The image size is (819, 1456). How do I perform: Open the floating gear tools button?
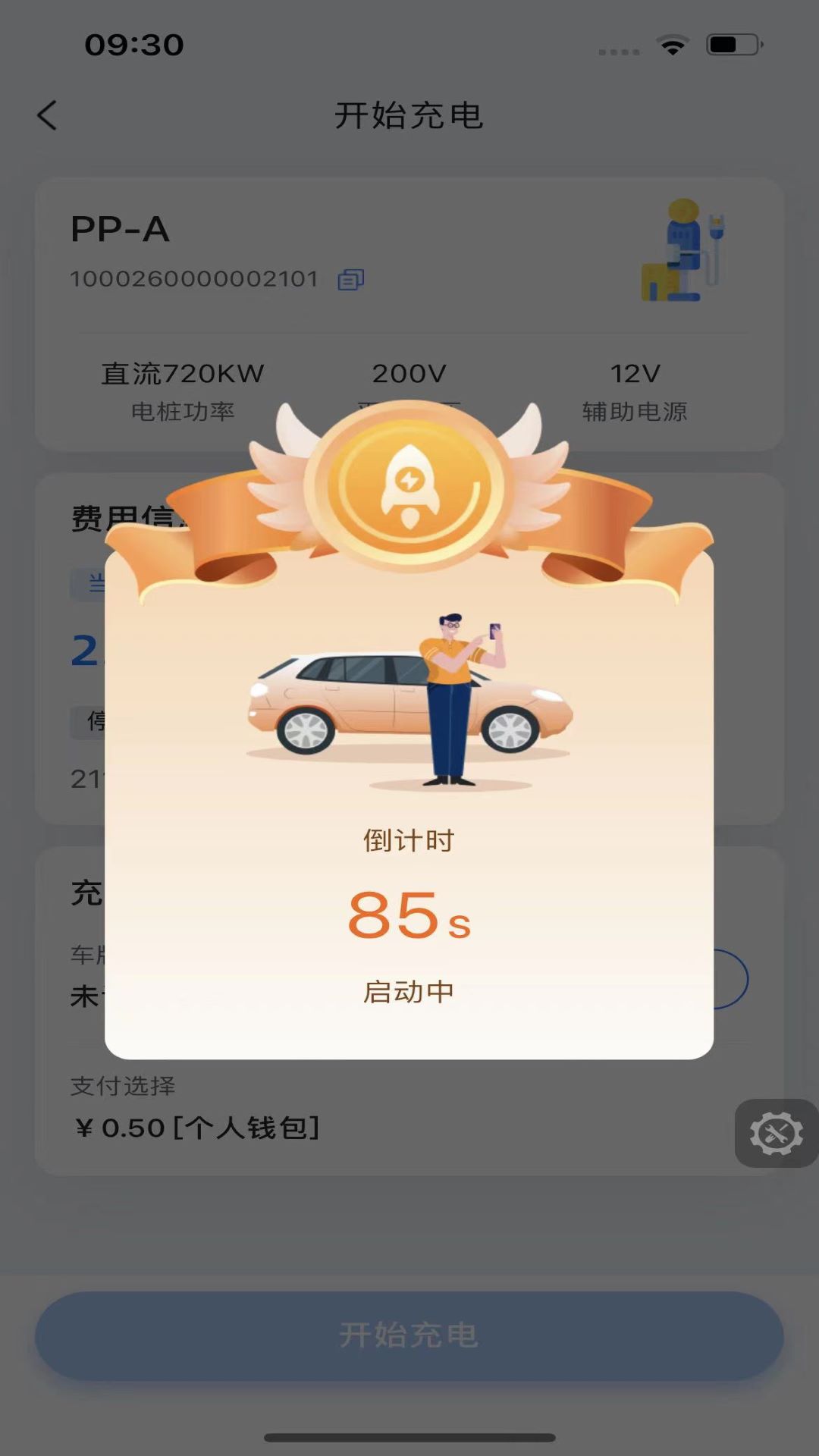(776, 1134)
